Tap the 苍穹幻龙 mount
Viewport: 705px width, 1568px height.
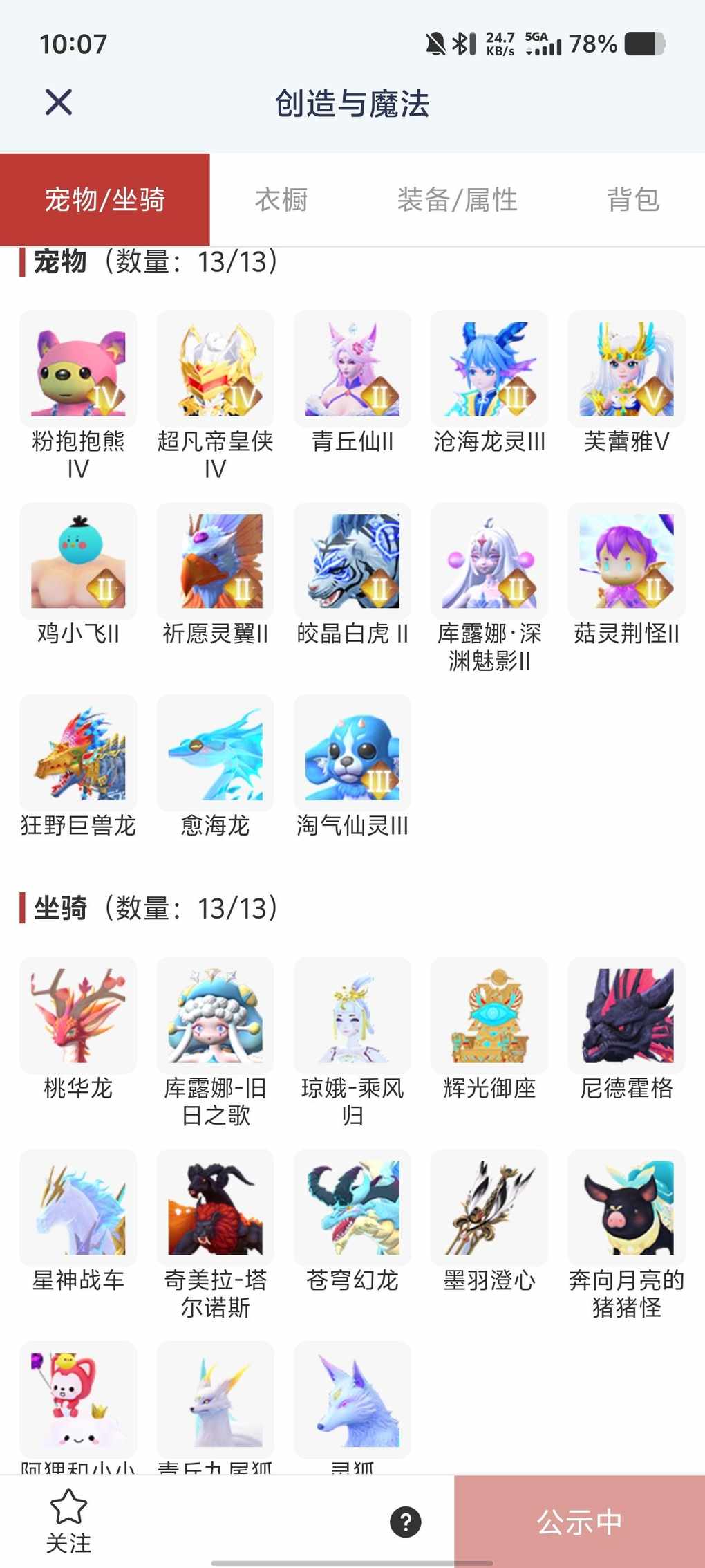[x=352, y=1208]
